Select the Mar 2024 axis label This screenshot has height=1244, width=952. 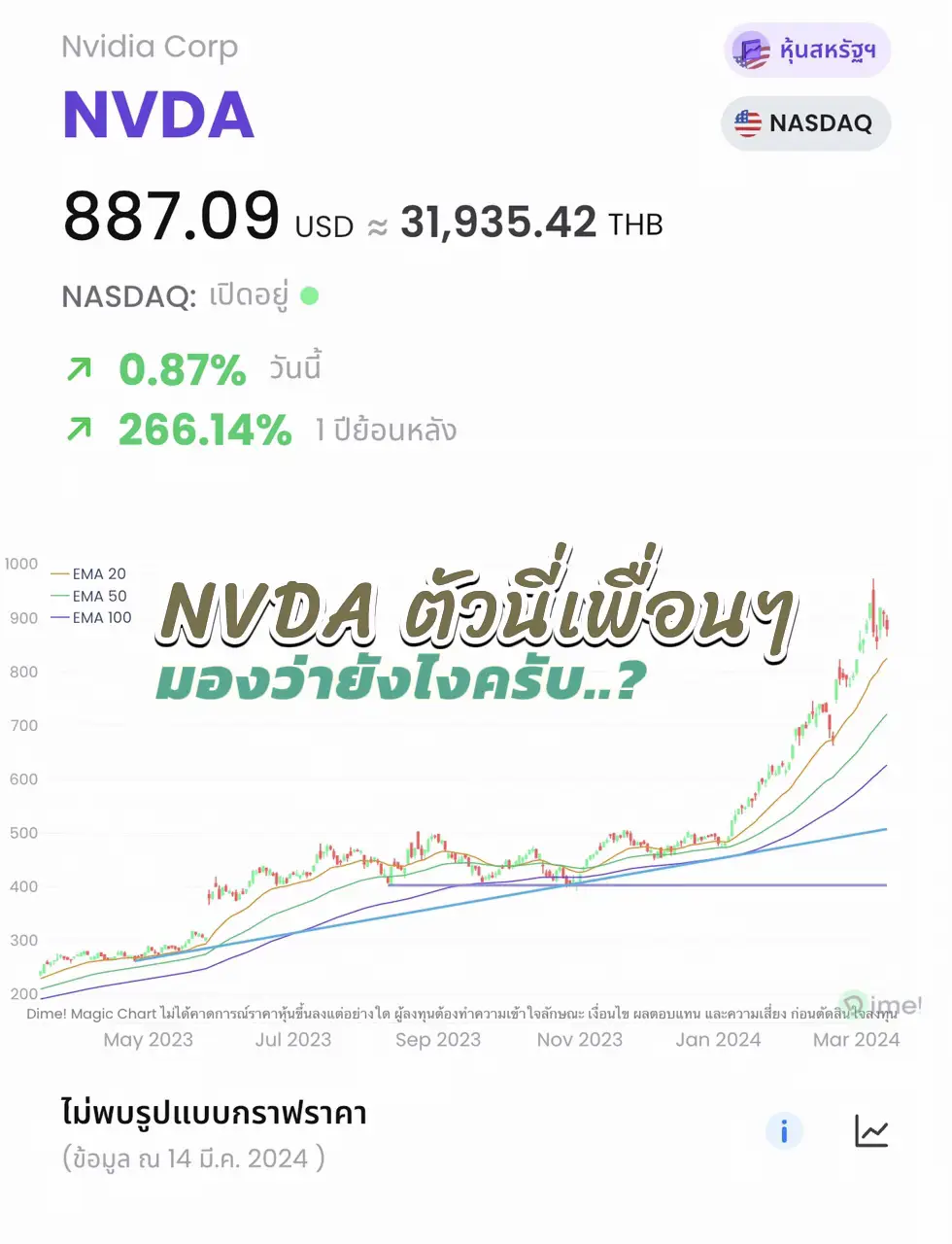[854, 1039]
